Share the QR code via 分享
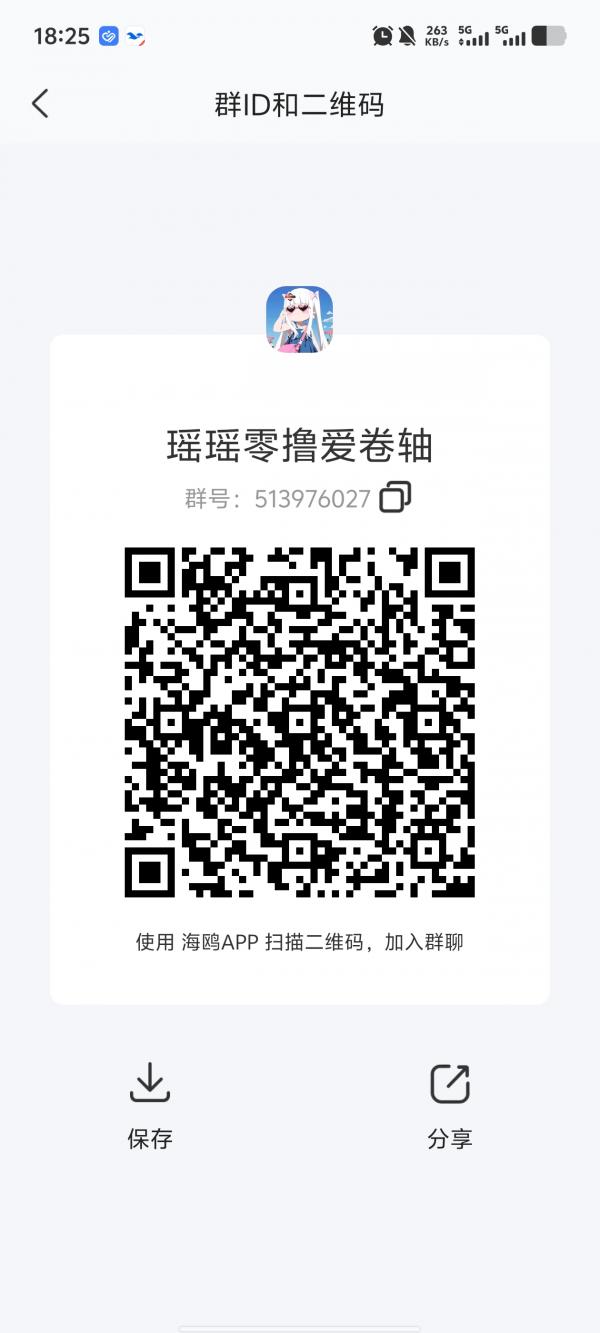 pyautogui.click(x=450, y=1106)
